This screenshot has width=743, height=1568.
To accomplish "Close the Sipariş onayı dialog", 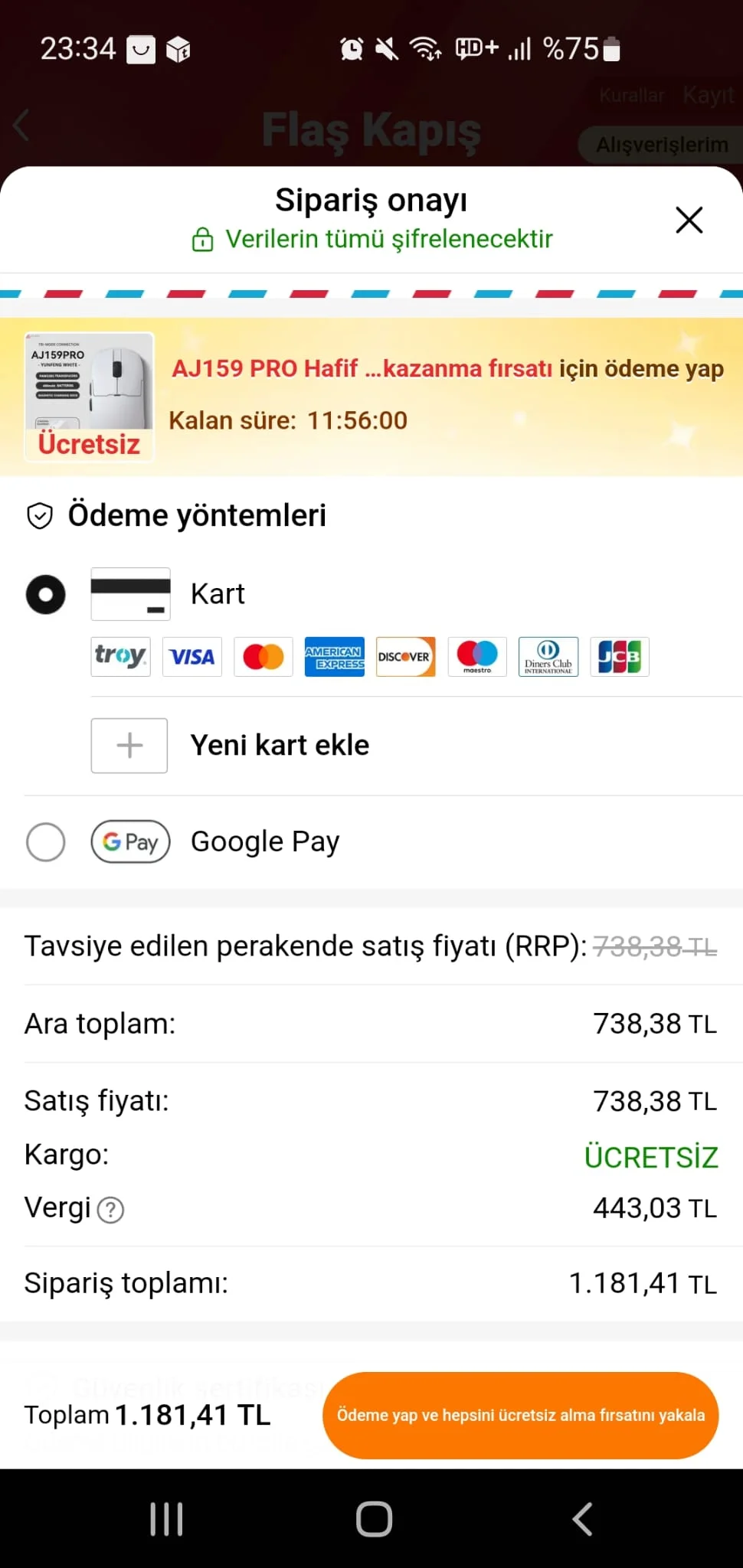I will (x=689, y=220).
